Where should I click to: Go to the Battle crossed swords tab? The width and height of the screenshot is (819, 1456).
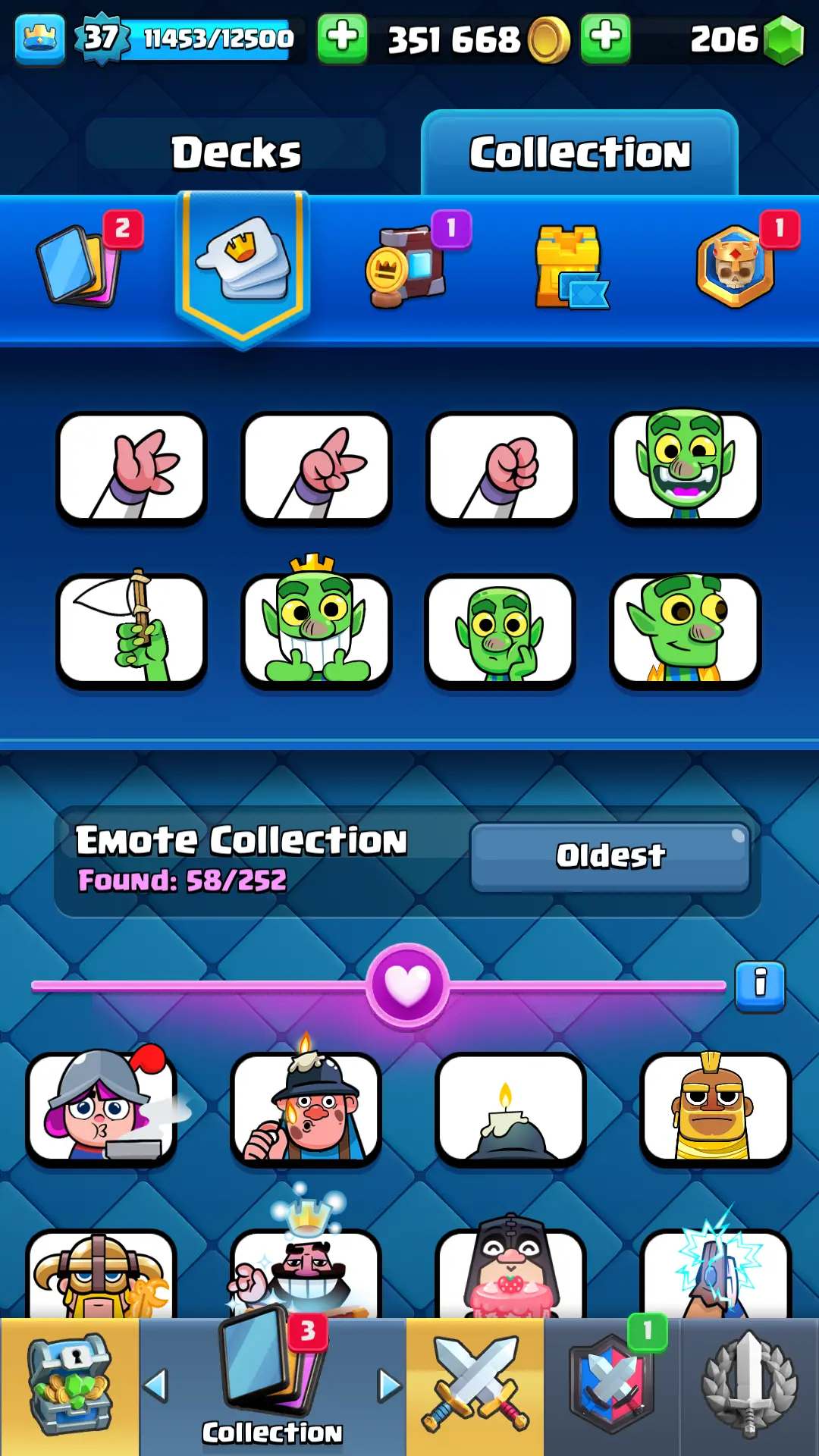(475, 1386)
